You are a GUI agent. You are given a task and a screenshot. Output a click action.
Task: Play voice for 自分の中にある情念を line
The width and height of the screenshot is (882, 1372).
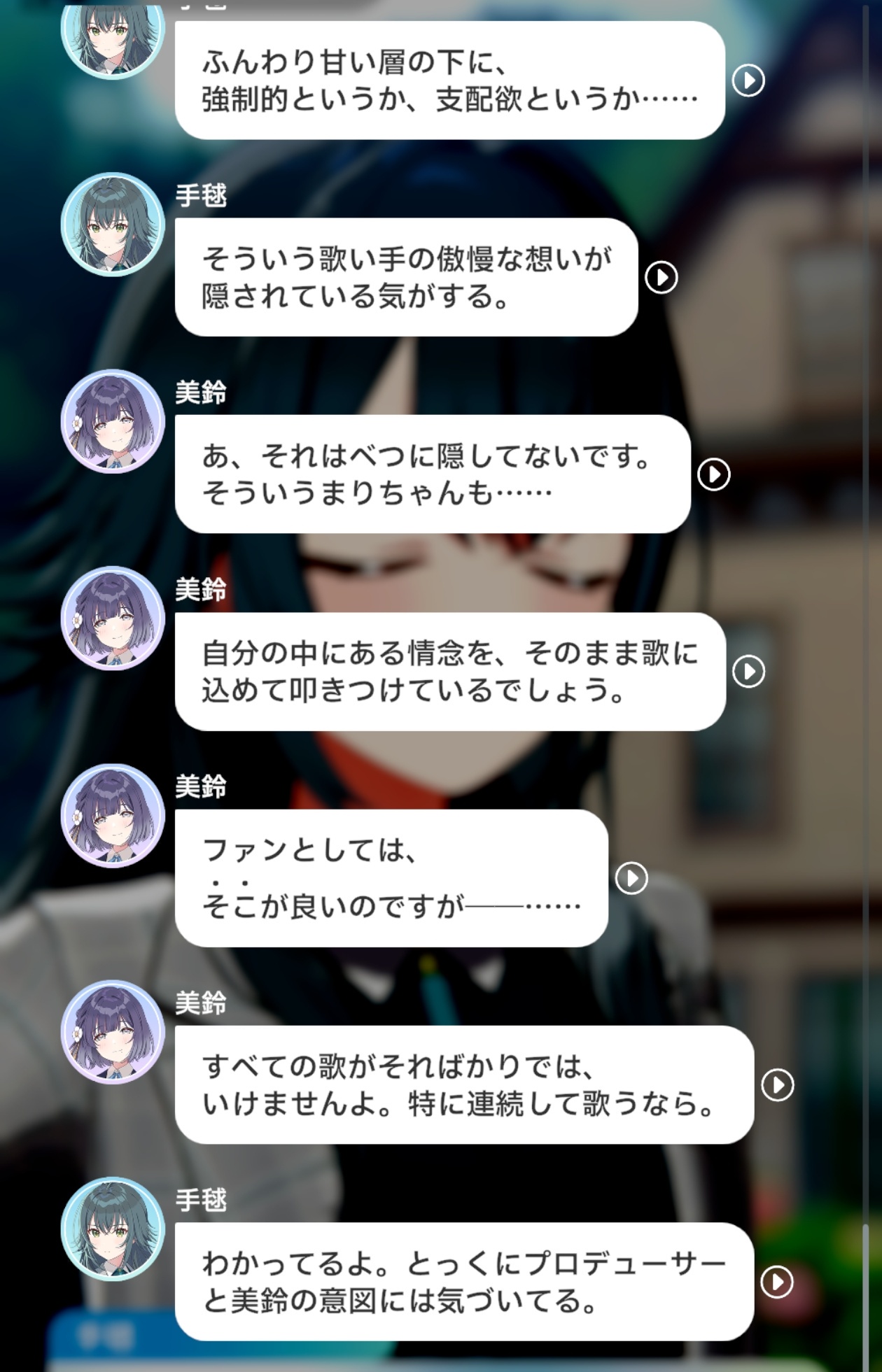(748, 672)
